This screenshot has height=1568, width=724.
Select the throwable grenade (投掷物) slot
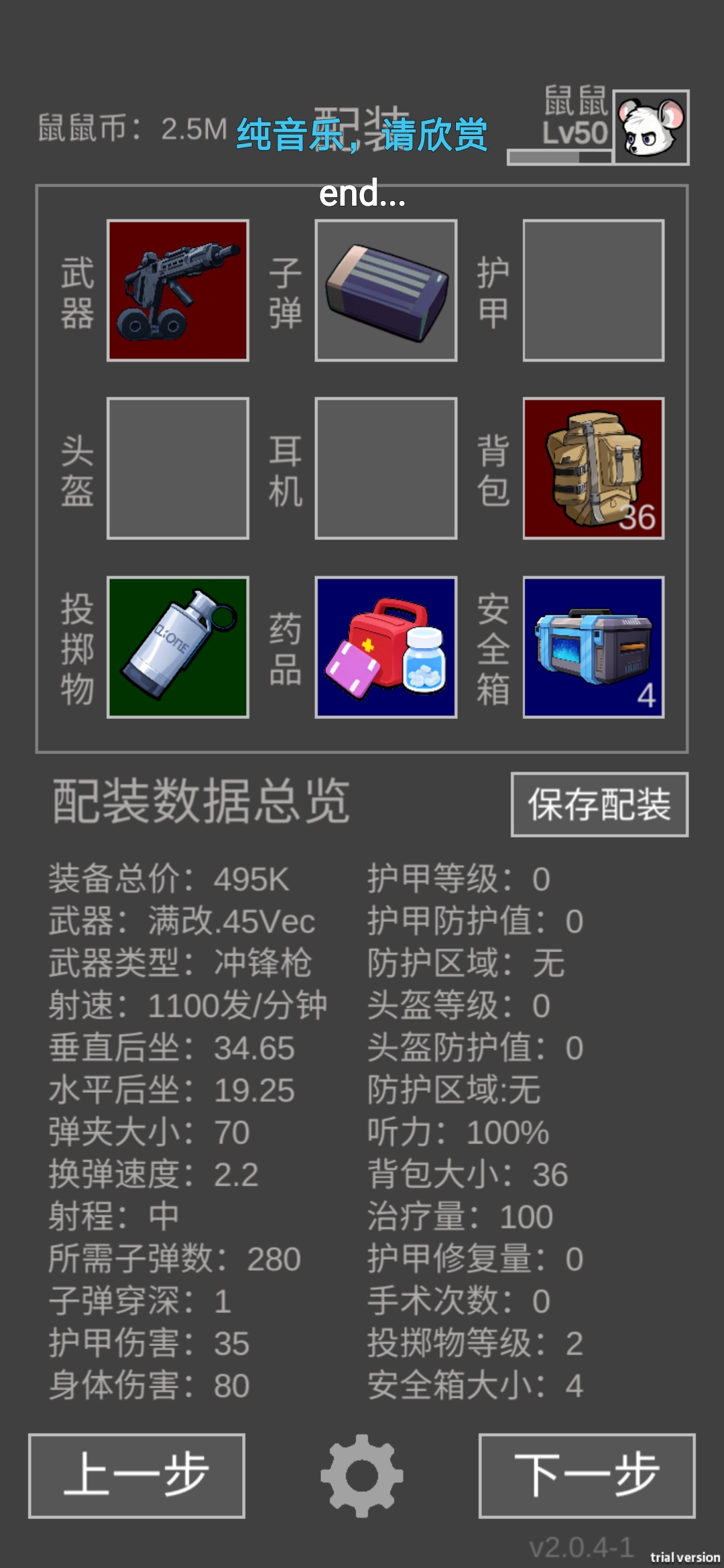click(178, 647)
